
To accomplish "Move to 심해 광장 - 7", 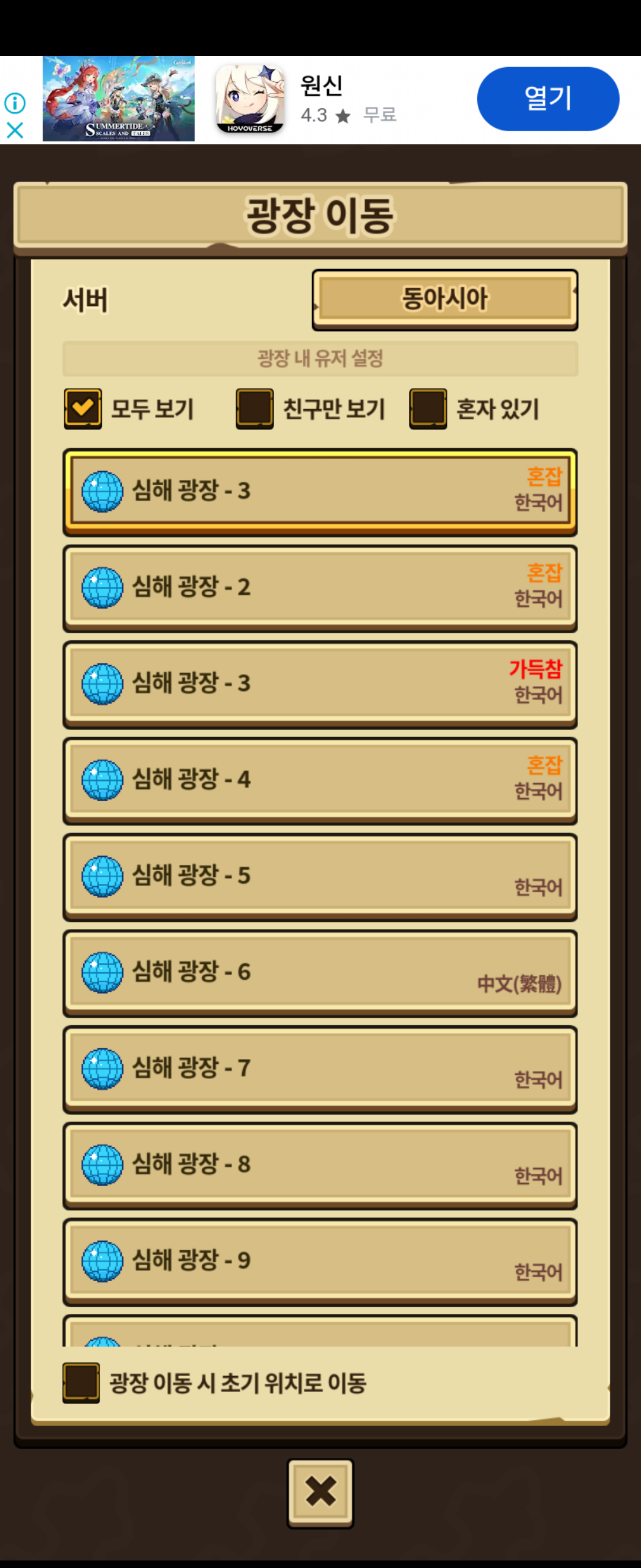I will click(320, 1068).
